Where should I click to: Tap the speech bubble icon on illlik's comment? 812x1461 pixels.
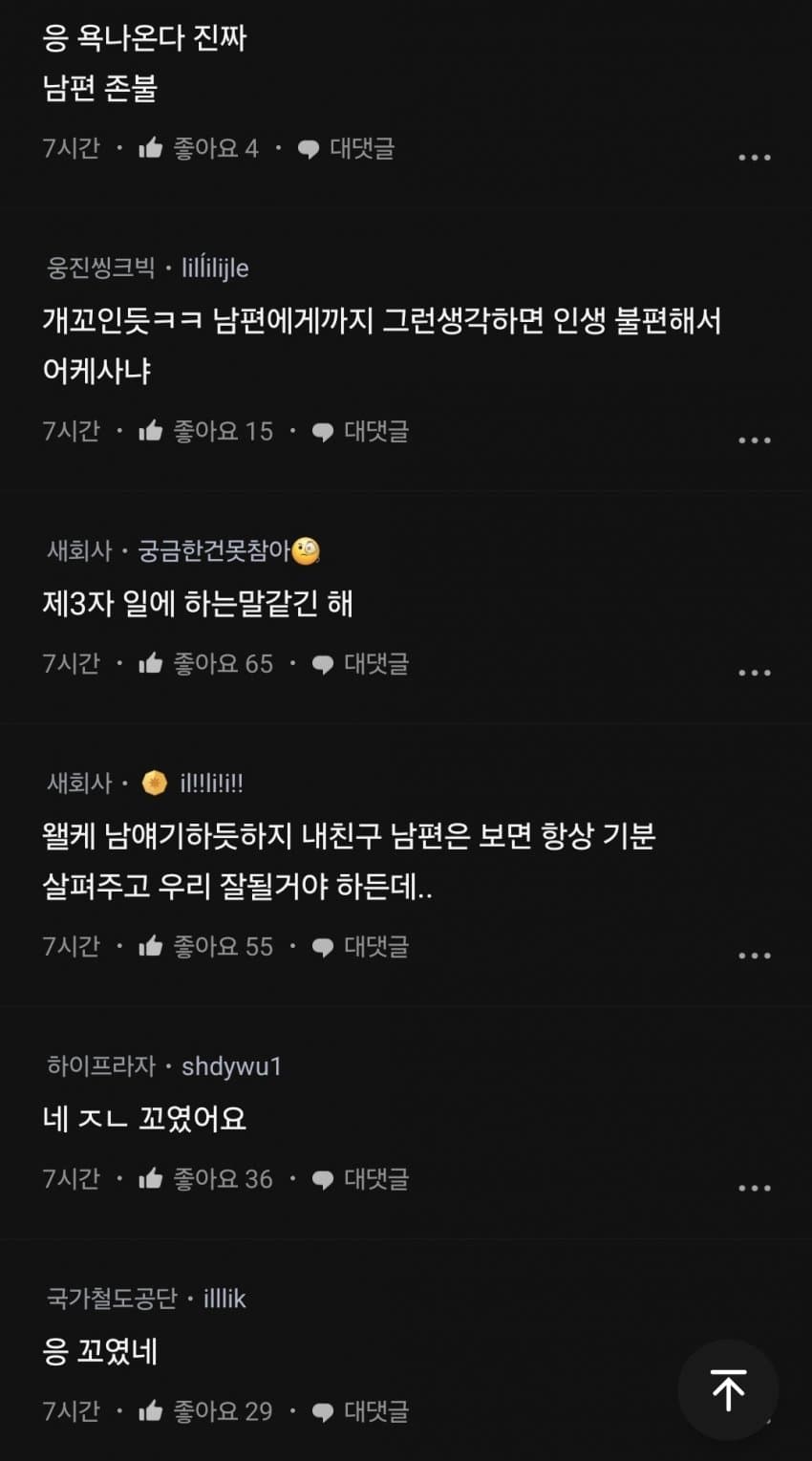tap(323, 1409)
